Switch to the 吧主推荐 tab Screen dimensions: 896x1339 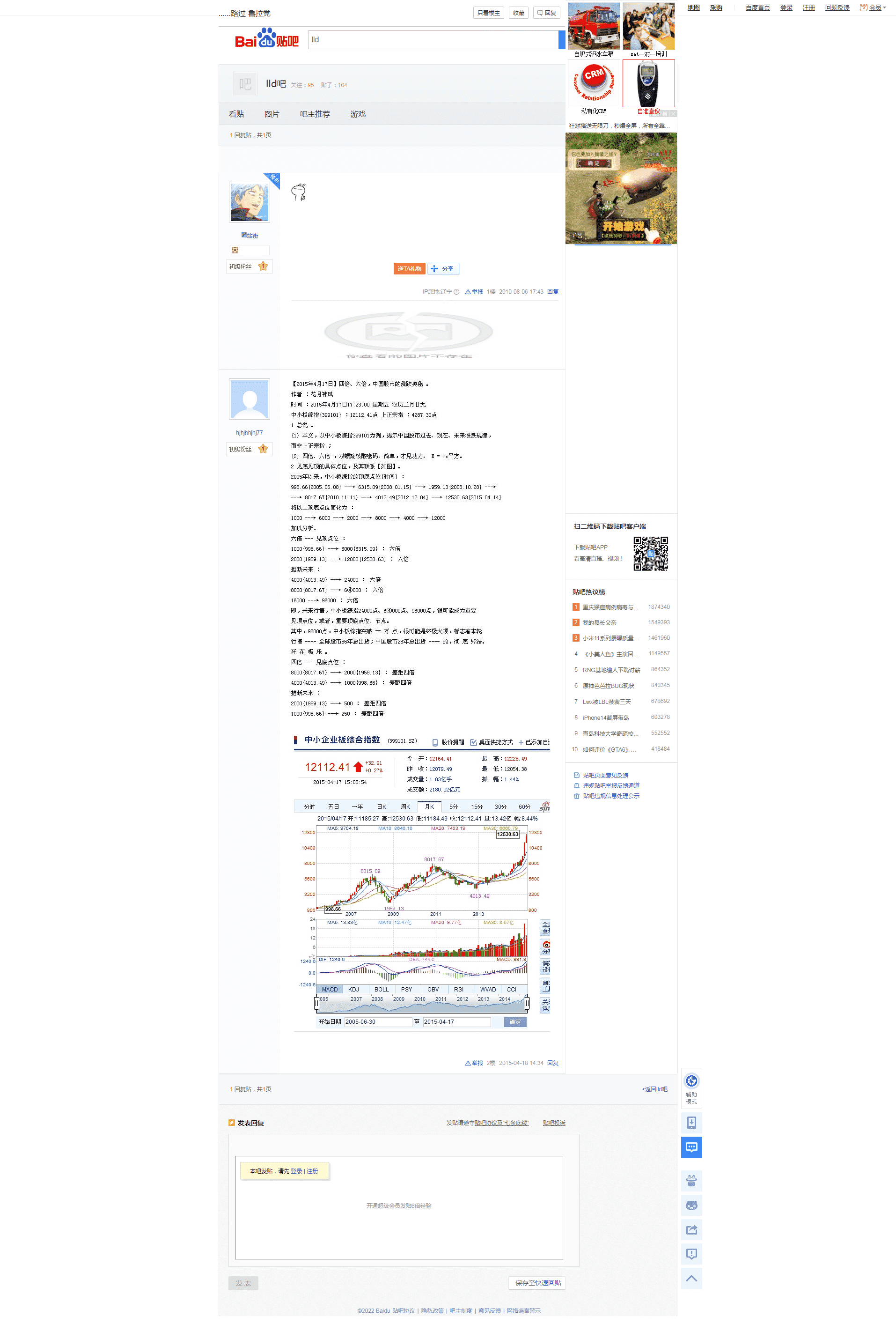(315, 114)
